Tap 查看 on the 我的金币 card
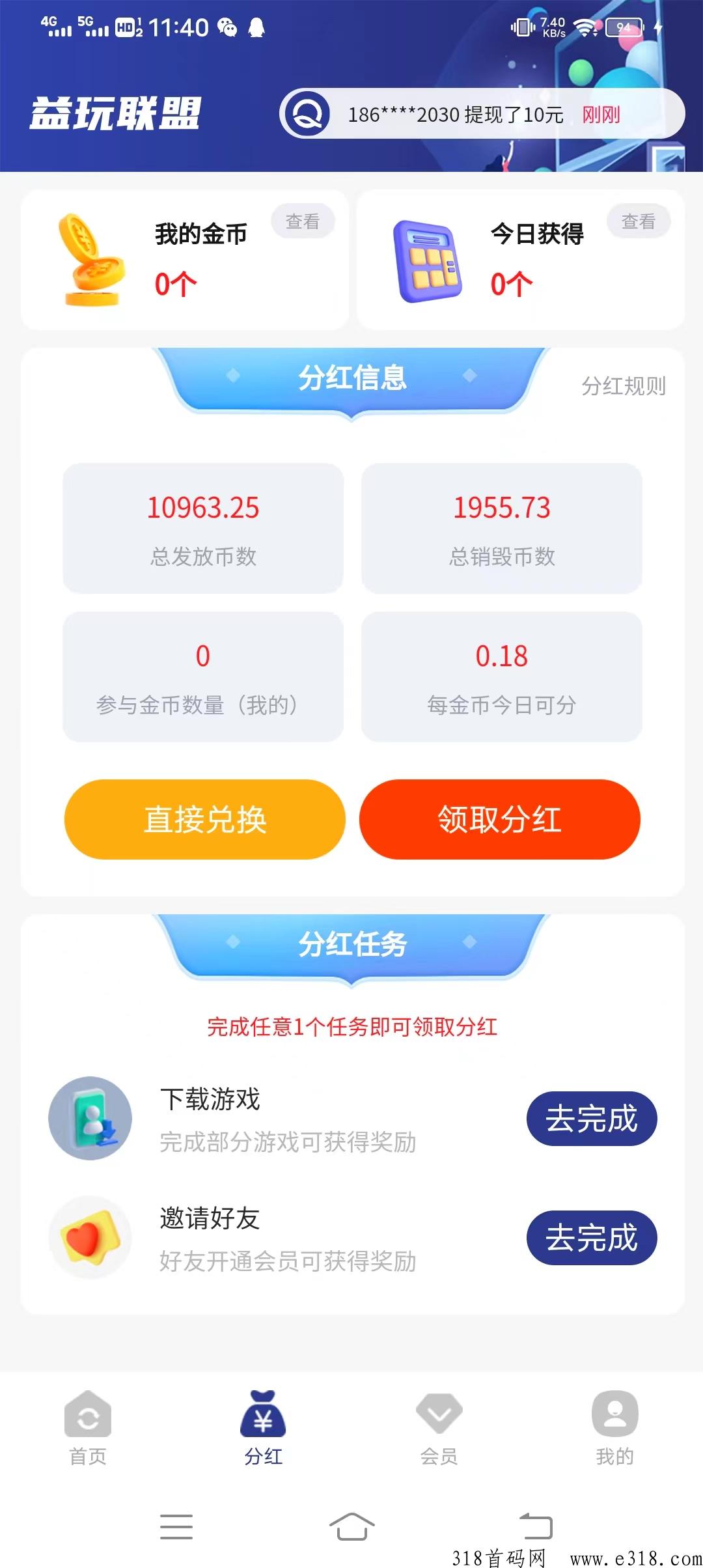703x1568 pixels. coord(303,221)
